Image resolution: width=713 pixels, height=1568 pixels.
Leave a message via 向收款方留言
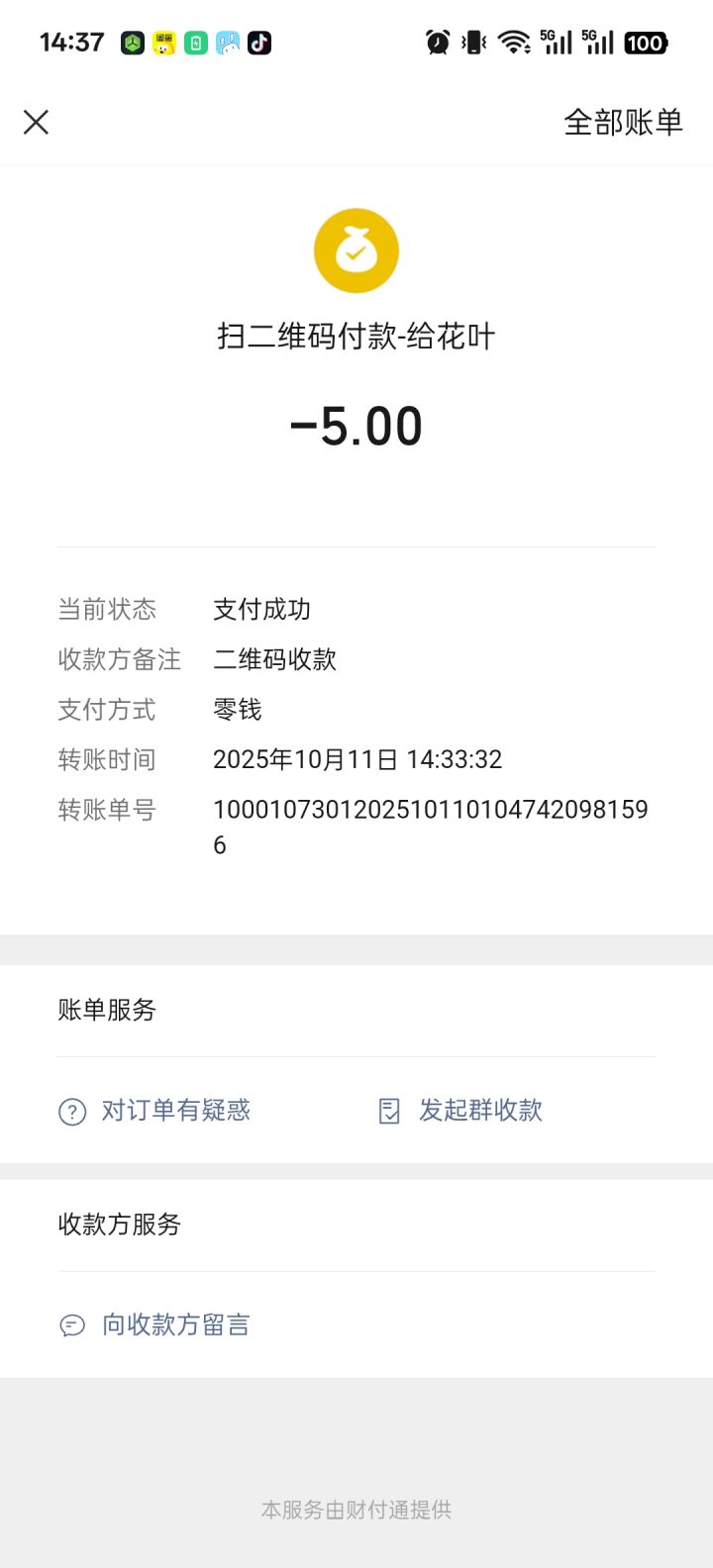point(155,1324)
